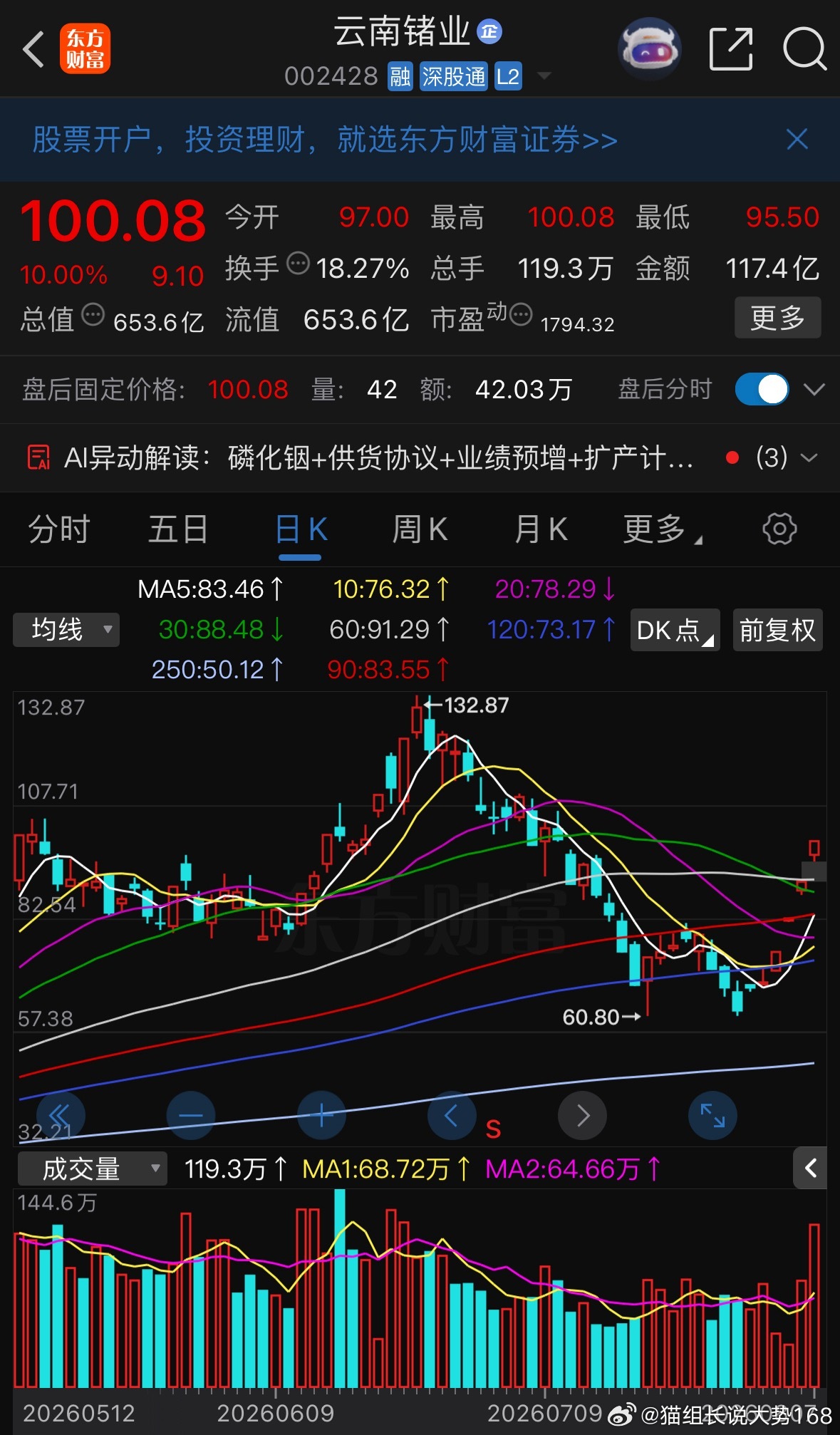Switch to the 周K tab

pyautogui.click(x=420, y=529)
